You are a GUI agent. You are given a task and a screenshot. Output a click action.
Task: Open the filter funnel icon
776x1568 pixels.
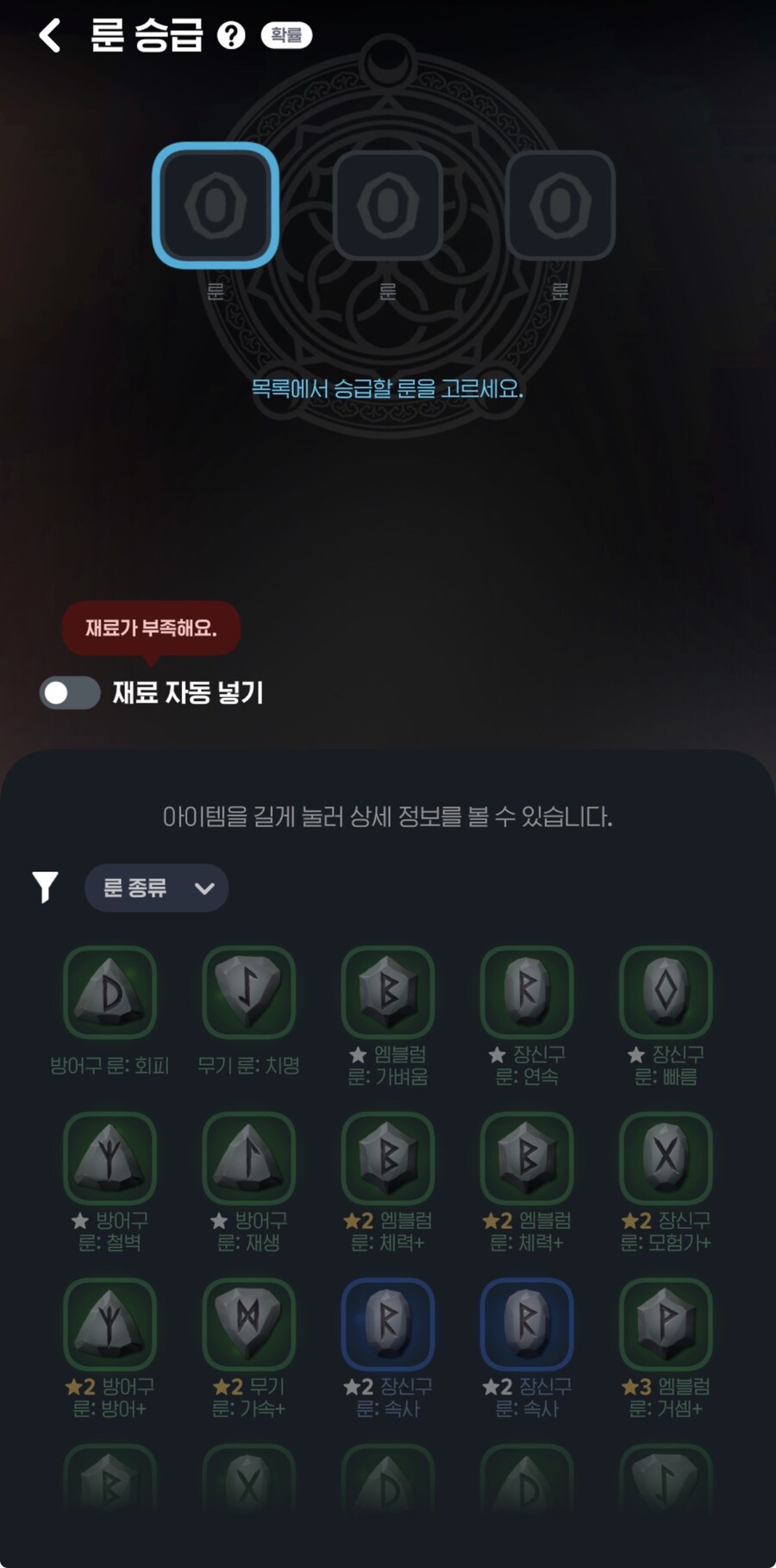click(45, 887)
